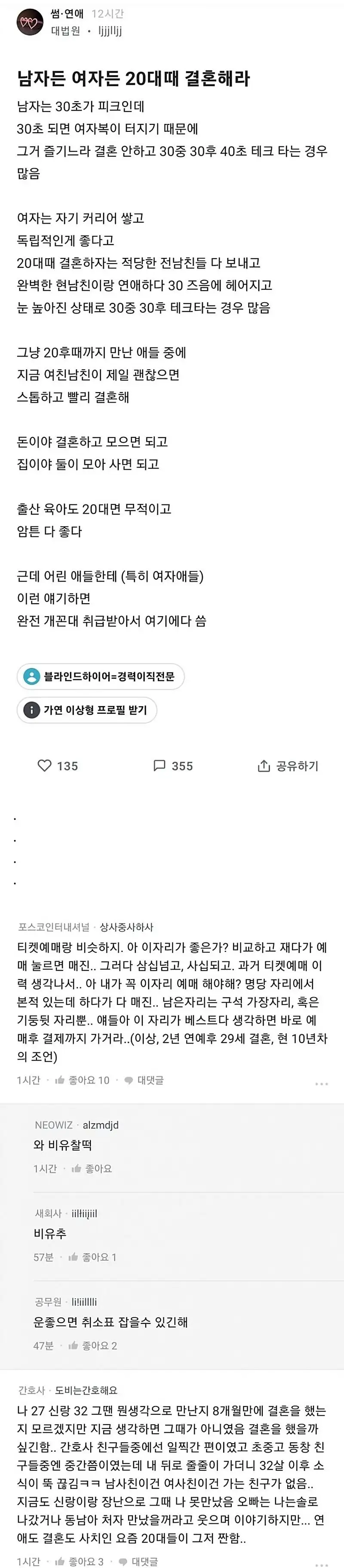Tap 공유하기 to share the post
This screenshot has height=1568, width=344.
pos(288,766)
